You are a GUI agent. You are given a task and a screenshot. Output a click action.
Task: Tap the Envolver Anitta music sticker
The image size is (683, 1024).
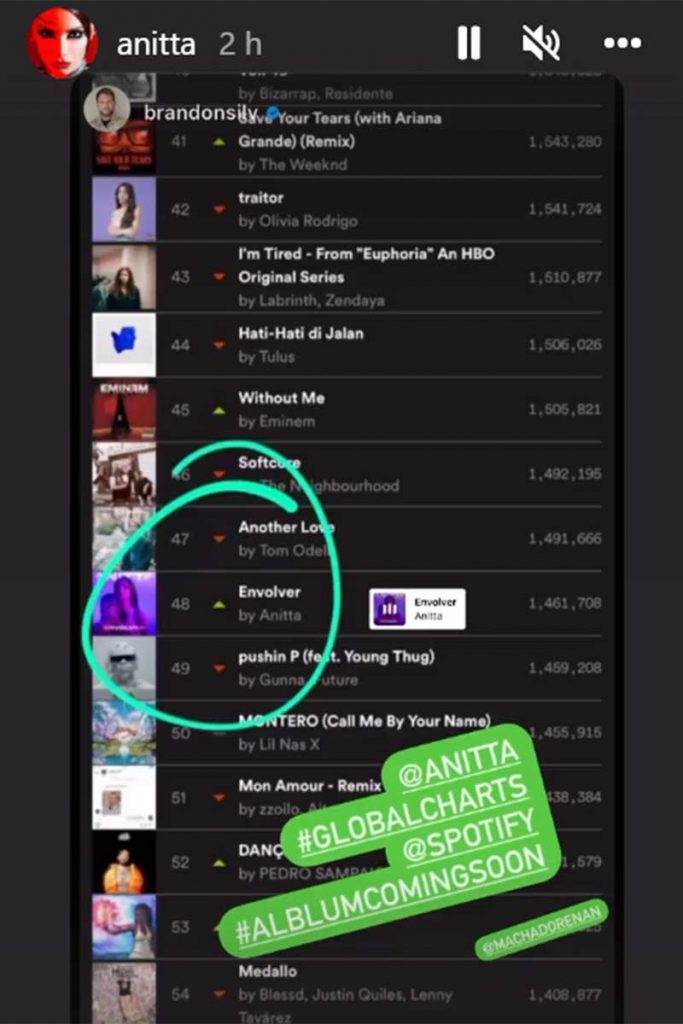tap(418, 609)
